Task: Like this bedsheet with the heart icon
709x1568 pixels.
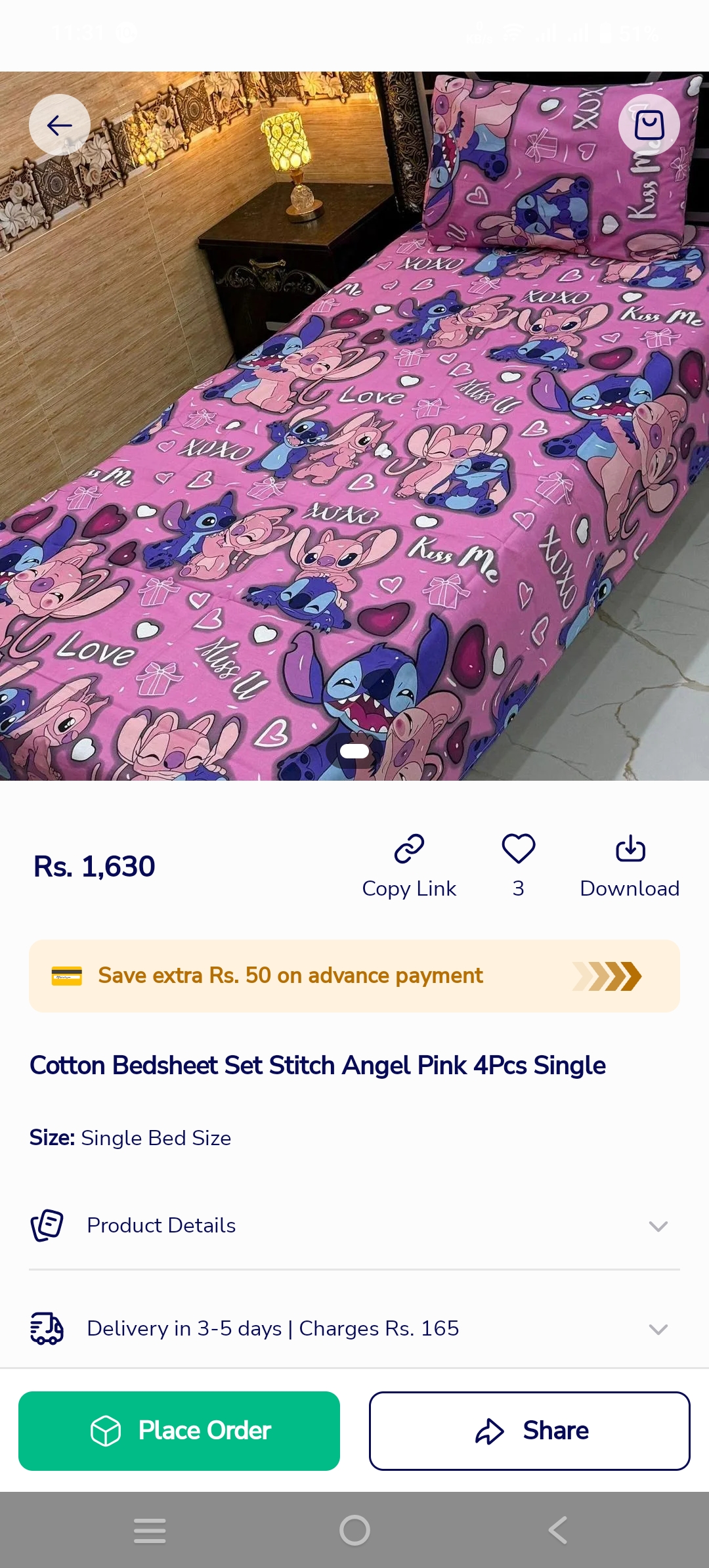Action: click(519, 866)
